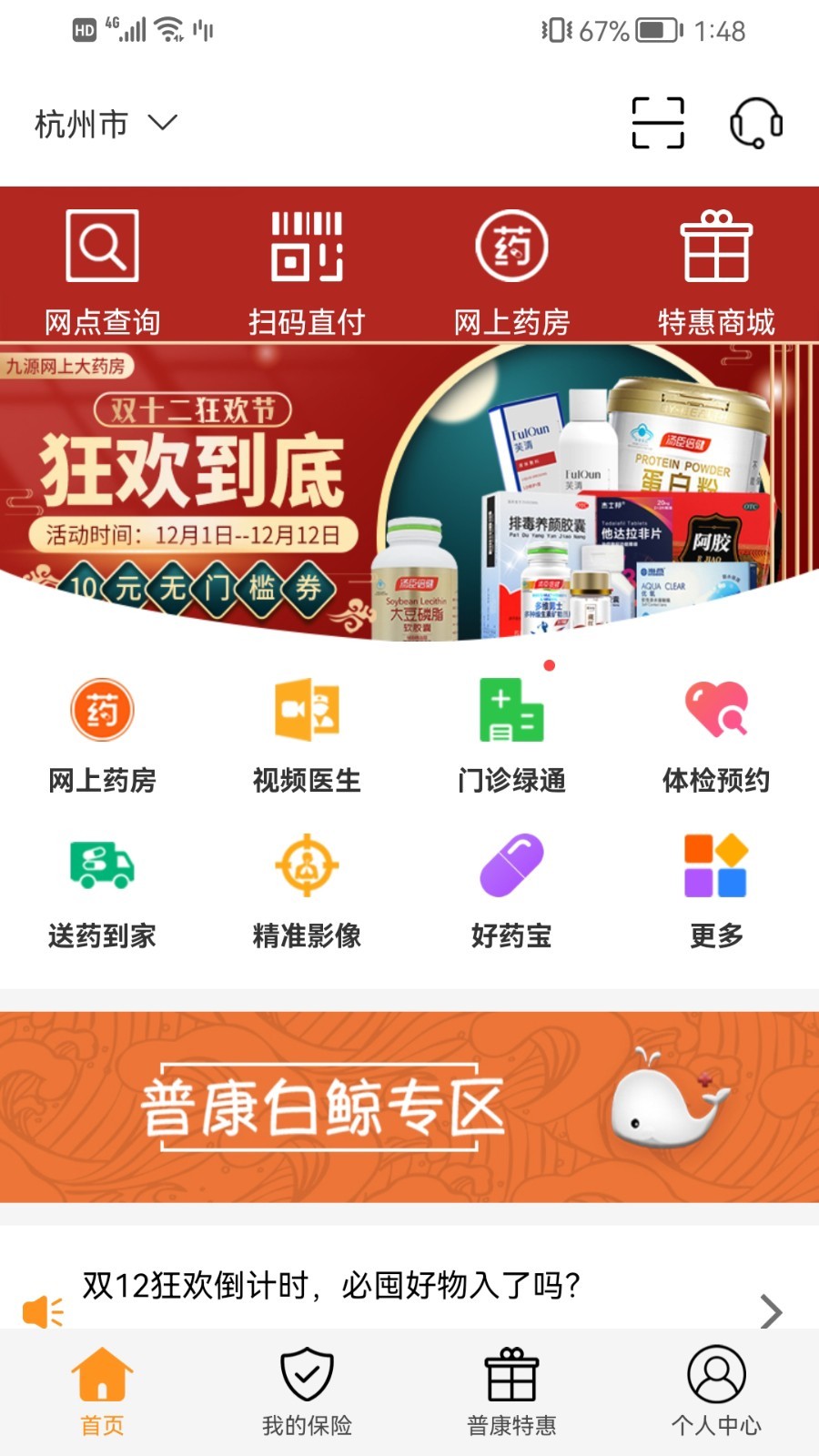Screen dimensions: 819x1456
Task: Open 网点查询 in the red bar
Action: pos(102,271)
